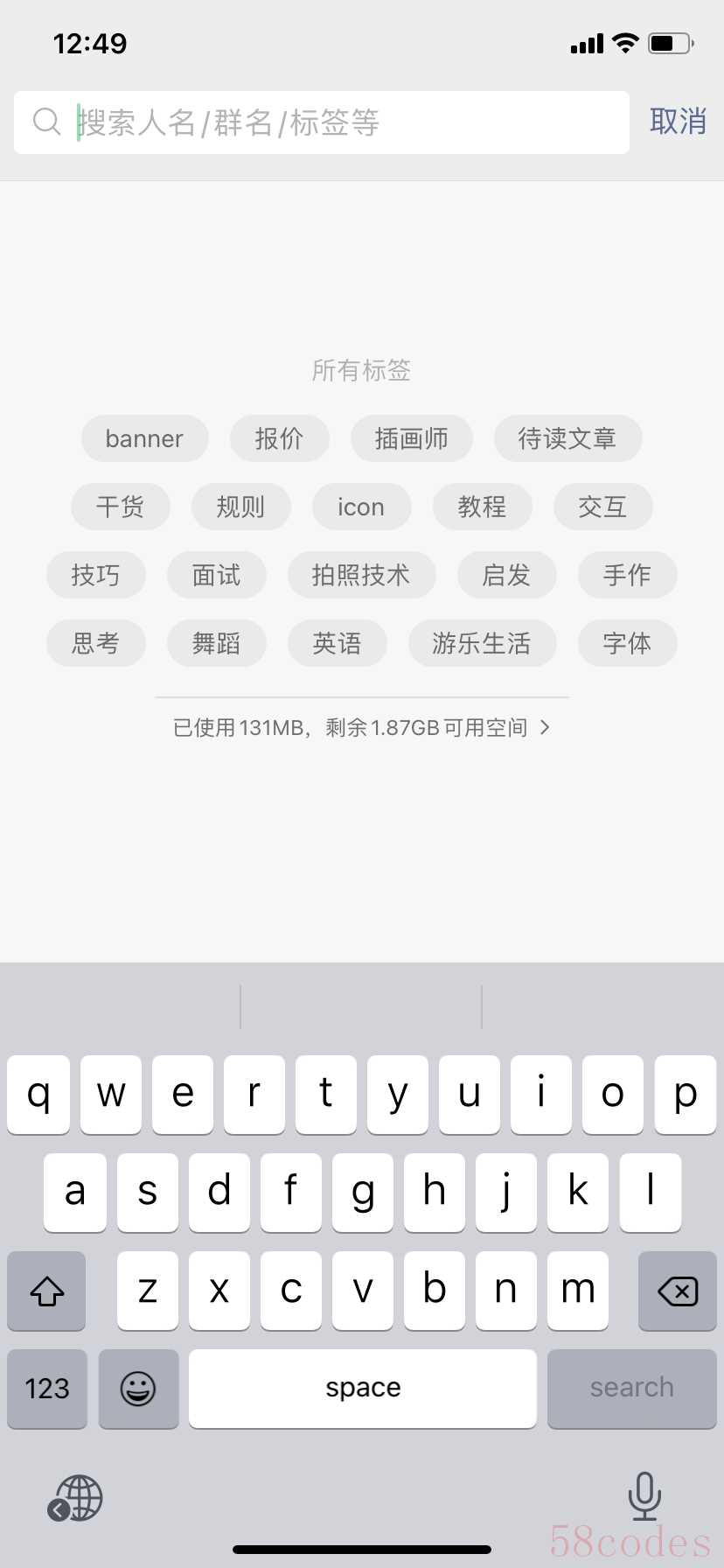Pick the 英语 tag

click(337, 643)
